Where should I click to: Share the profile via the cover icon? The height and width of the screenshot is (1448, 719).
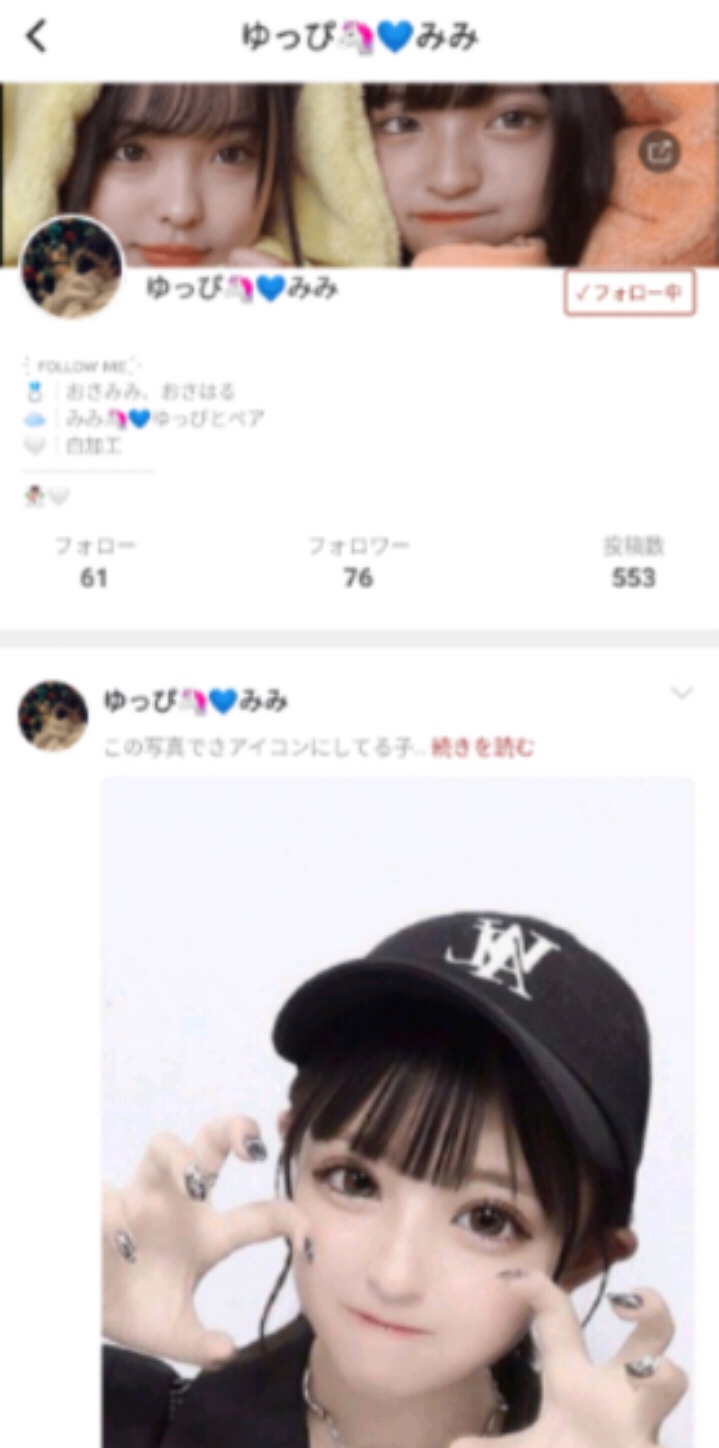point(659,152)
